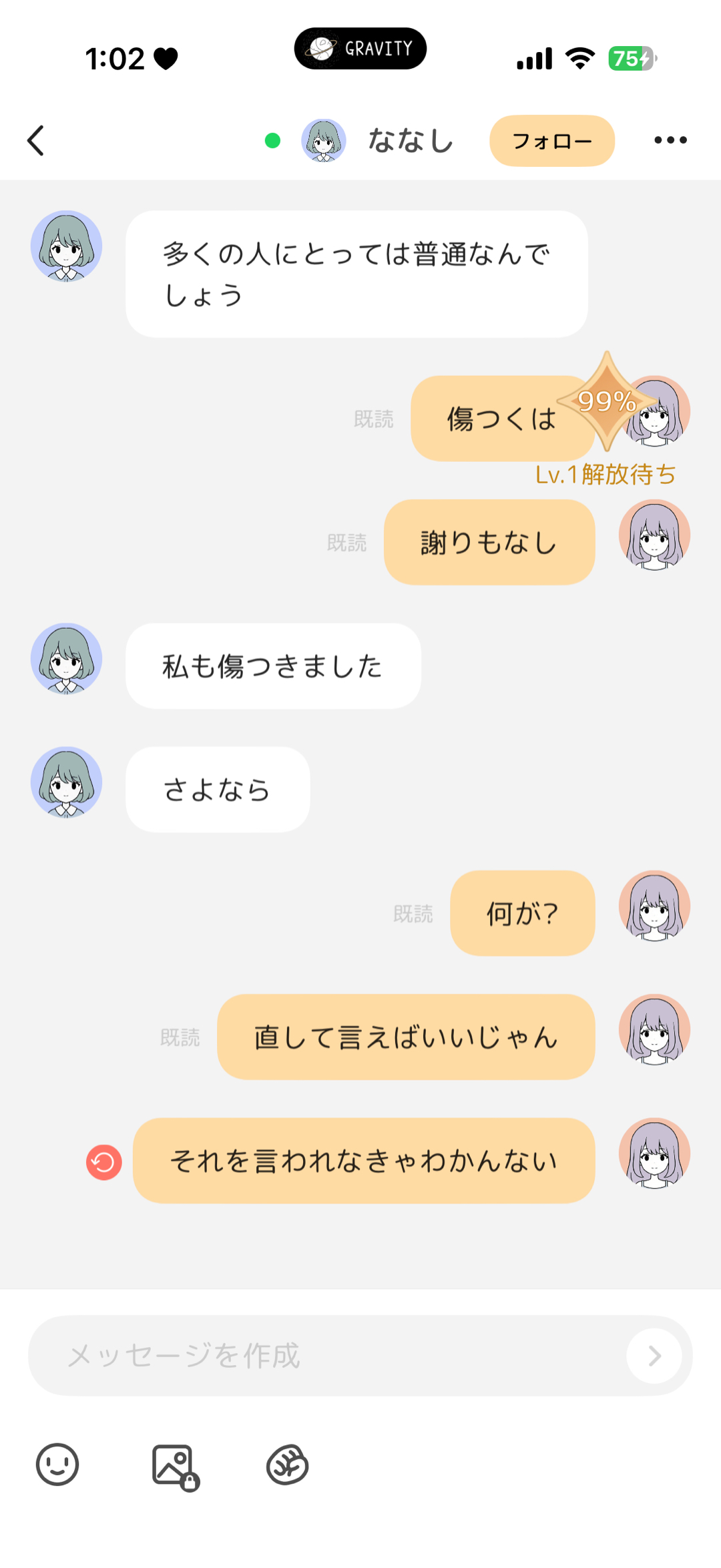Tap the メッセージを作成 input field
Viewport: 721px width, 1568px height.
tap(267, 1354)
